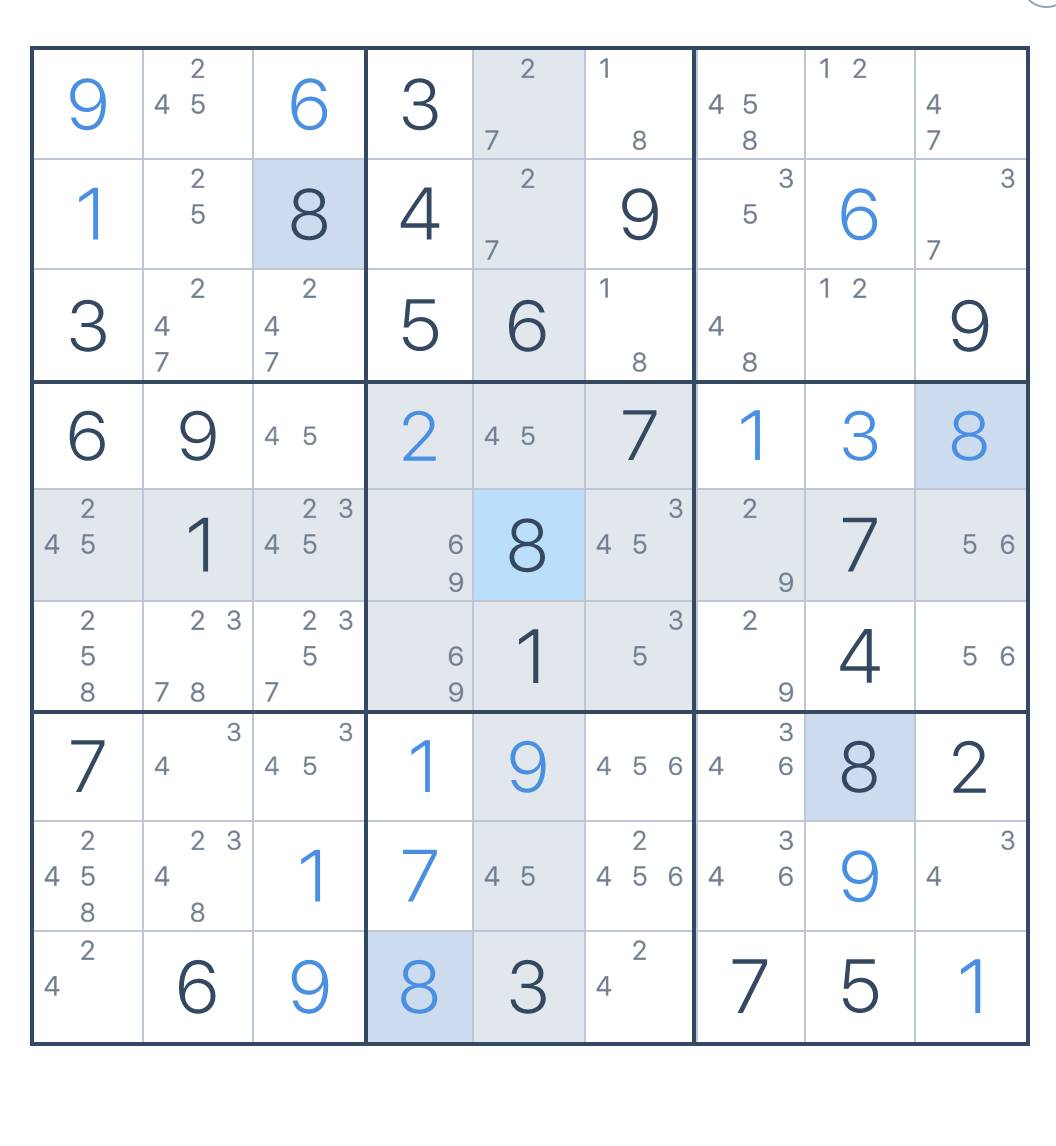Tap the cell with candidates 2, 3, 7, 8
The image size is (1056, 1146).
(x=197, y=656)
